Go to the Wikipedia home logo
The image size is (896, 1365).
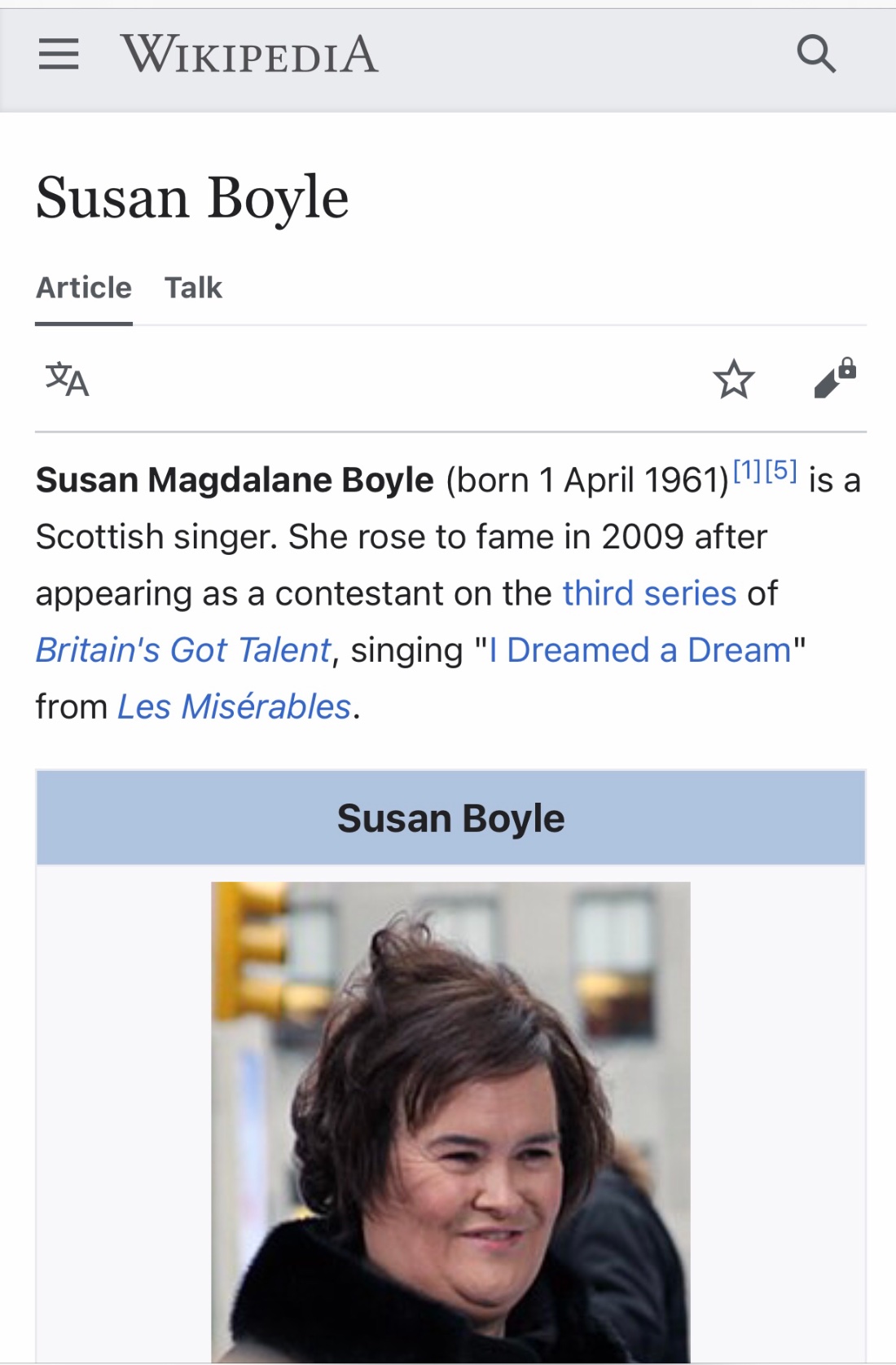tap(249, 55)
